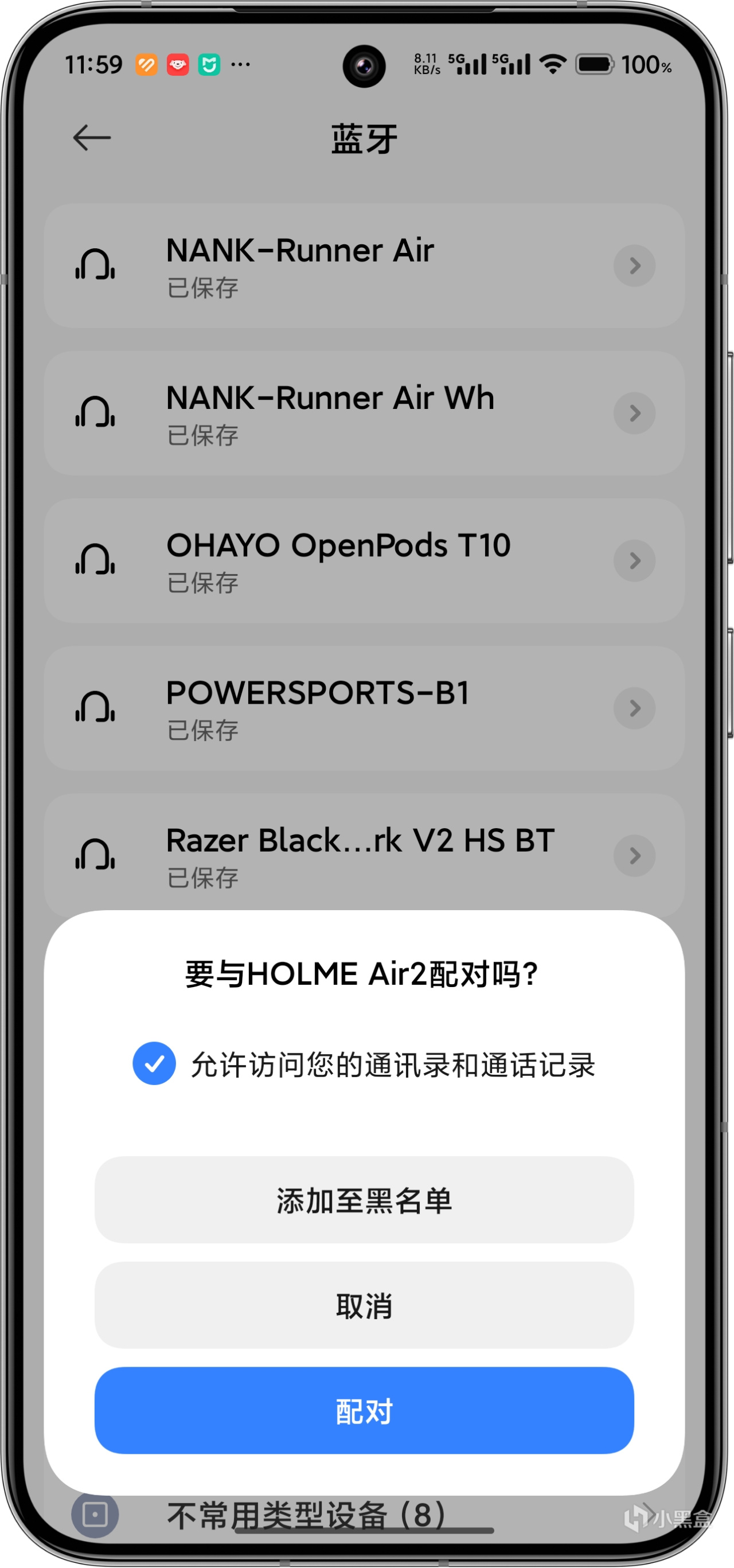Open POWERSPORTS-B1 device details
The image size is (734, 1568).
click(x=634, y=708)
